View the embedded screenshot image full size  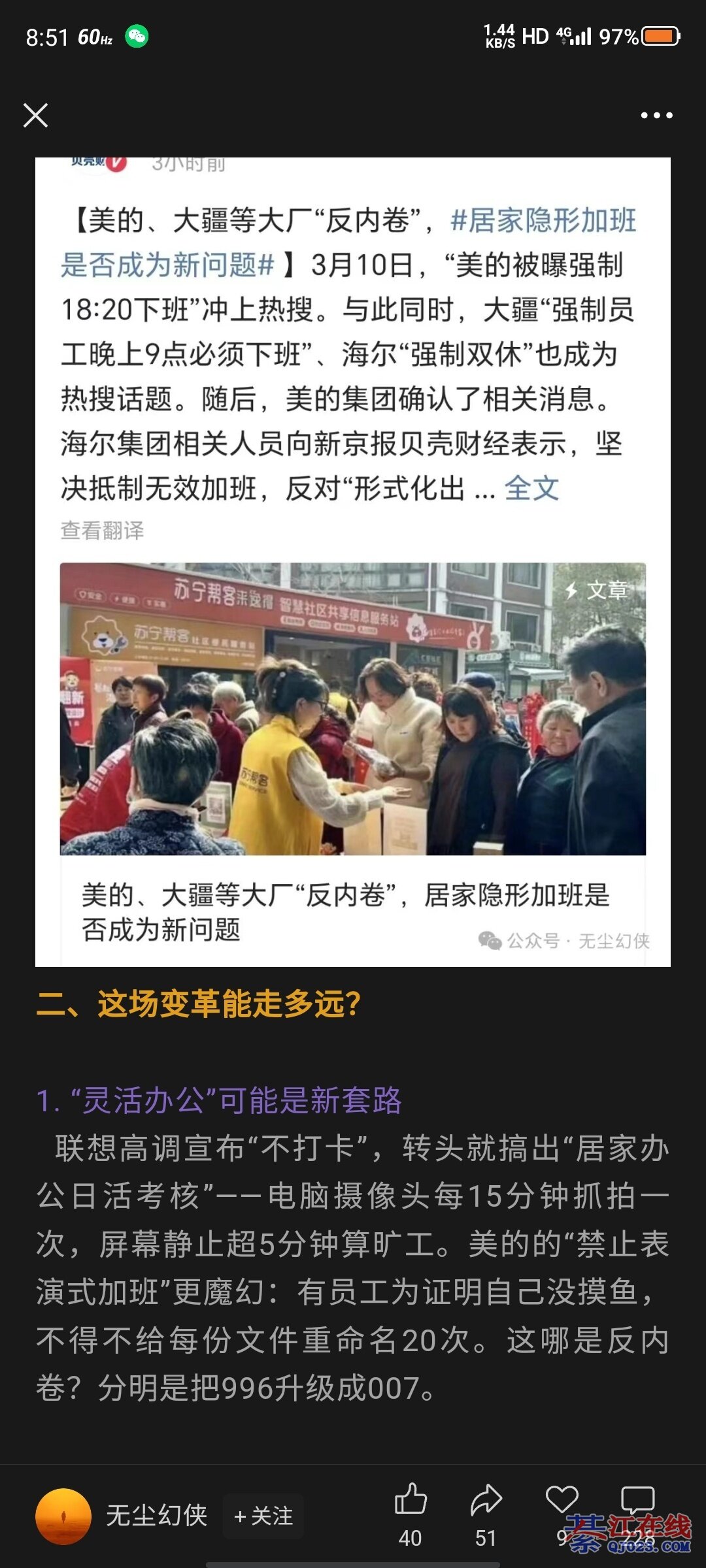tap(353, 562)
